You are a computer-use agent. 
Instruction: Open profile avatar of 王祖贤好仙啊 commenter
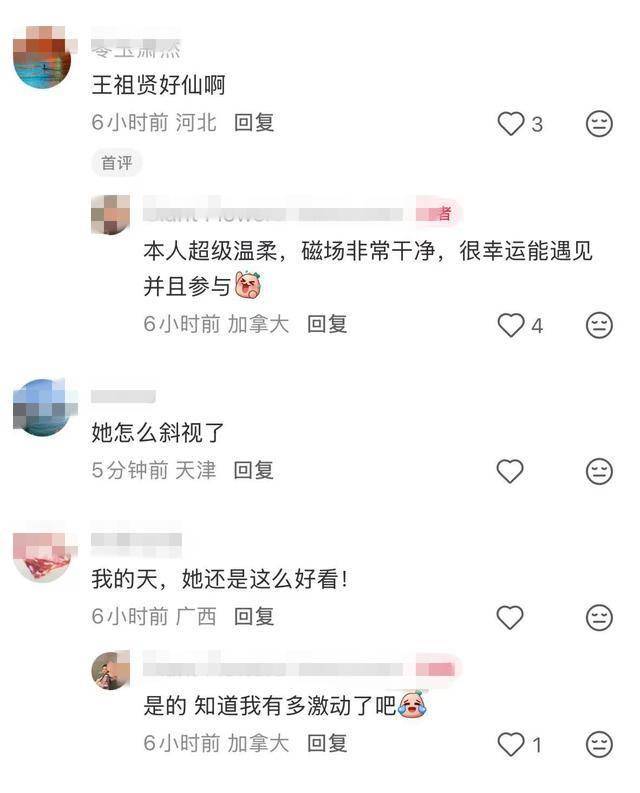pos(41,60)
